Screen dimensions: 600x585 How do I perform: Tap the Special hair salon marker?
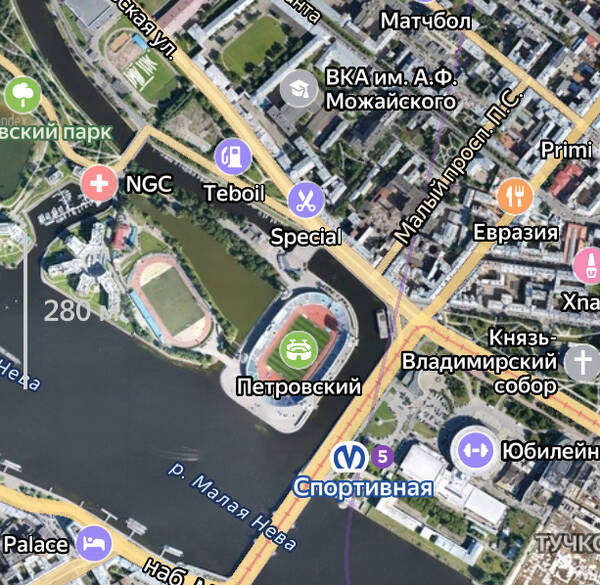coord(306,199)
